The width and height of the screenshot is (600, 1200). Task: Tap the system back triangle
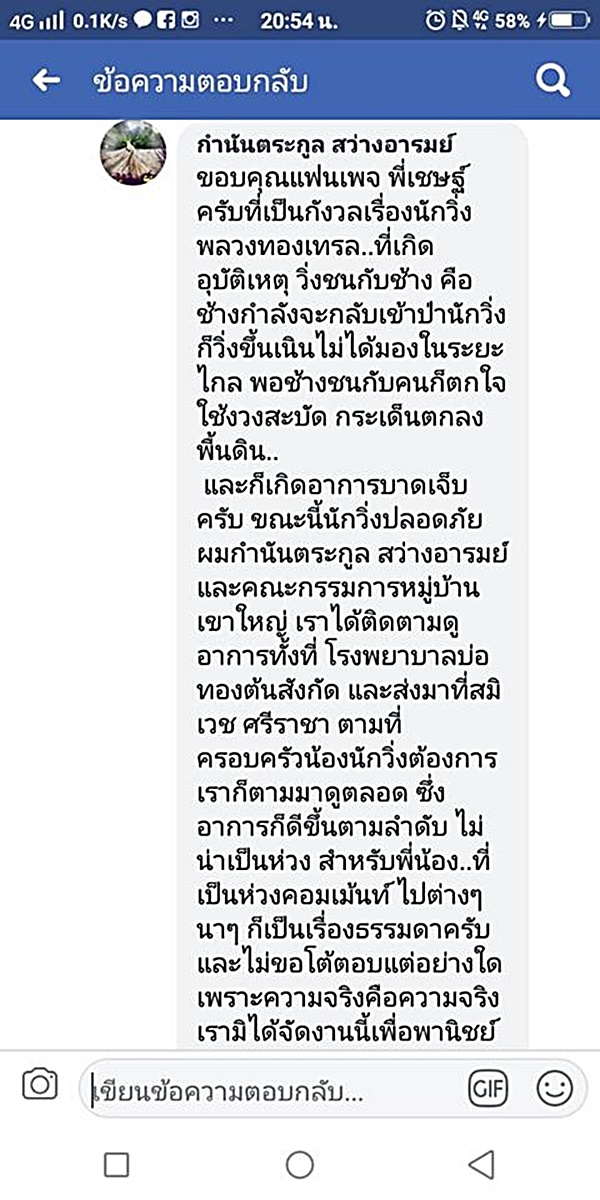(482, 1163)
